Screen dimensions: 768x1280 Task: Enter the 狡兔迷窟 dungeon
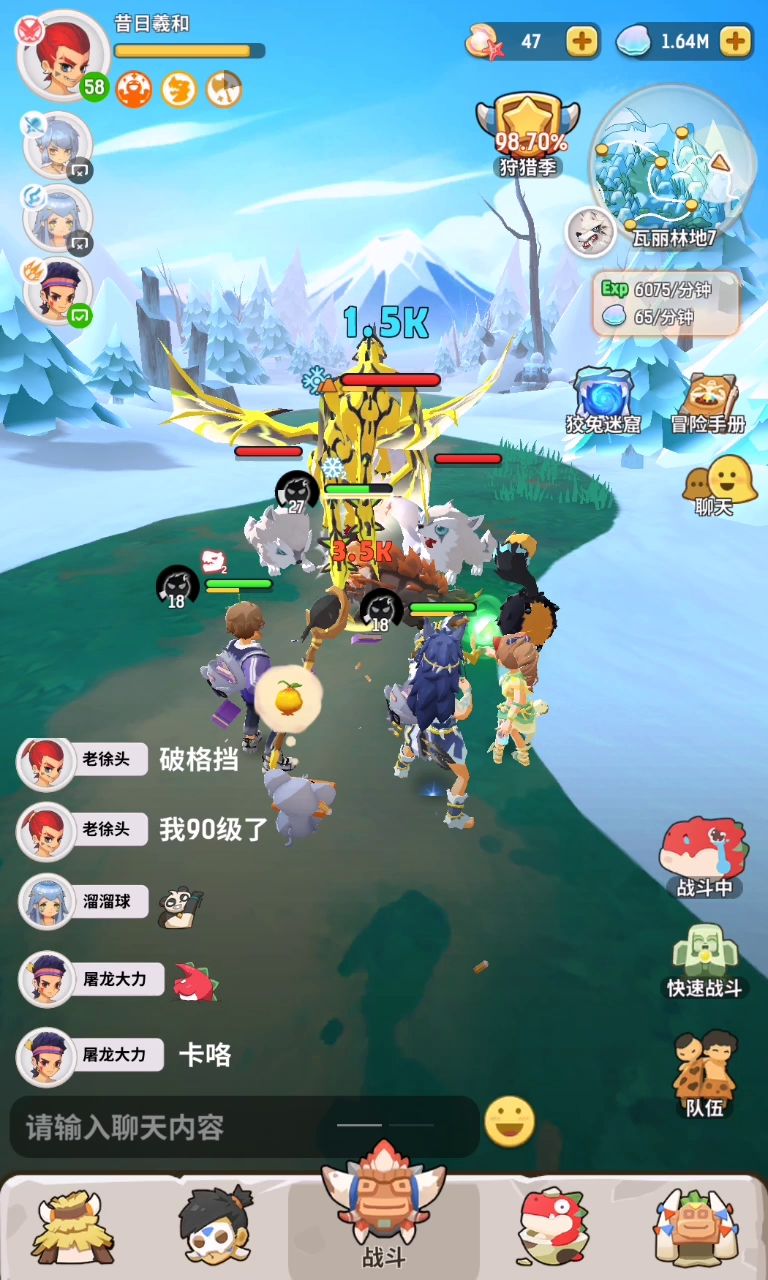click(x=603, y=400)
